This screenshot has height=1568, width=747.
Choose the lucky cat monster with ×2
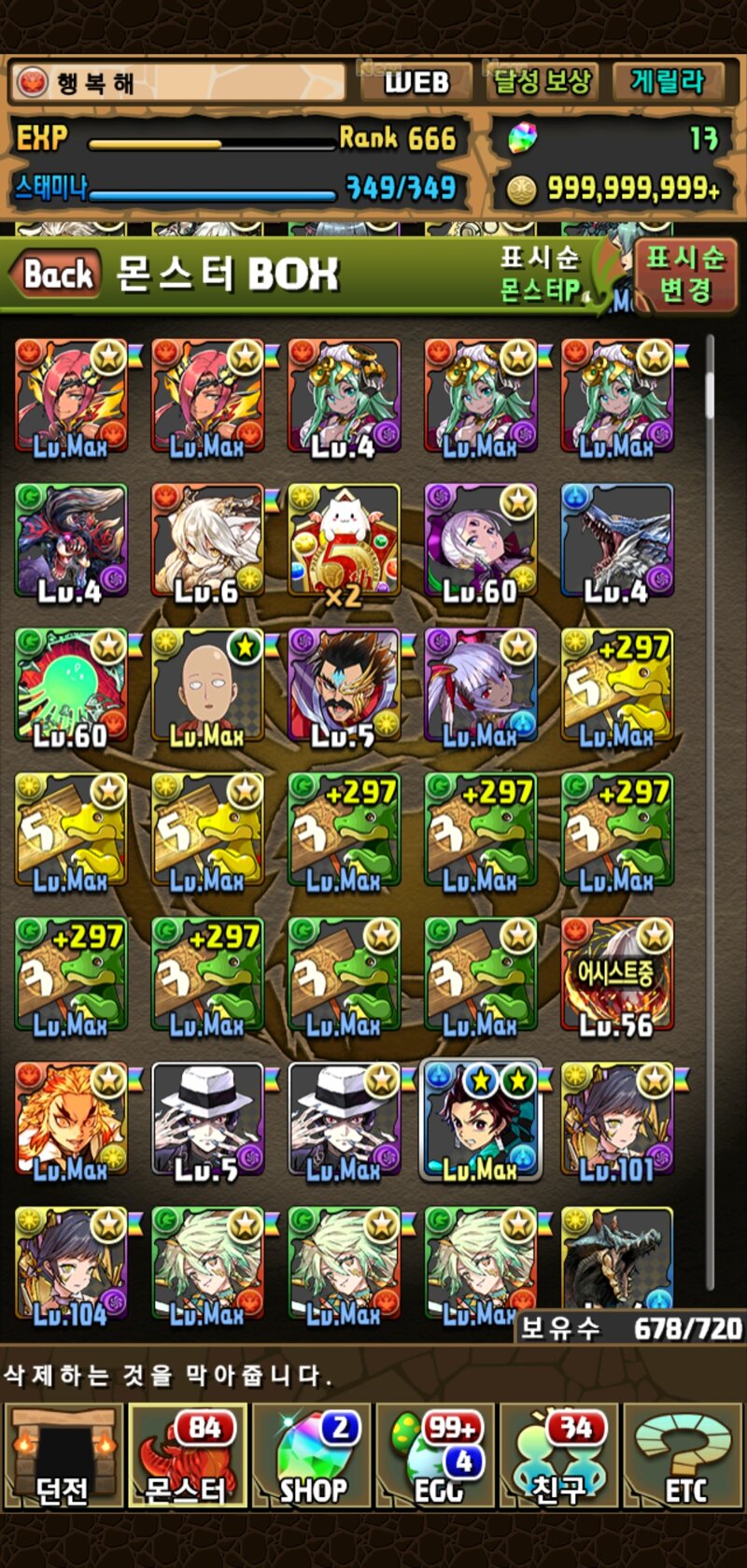click(344, 544)
